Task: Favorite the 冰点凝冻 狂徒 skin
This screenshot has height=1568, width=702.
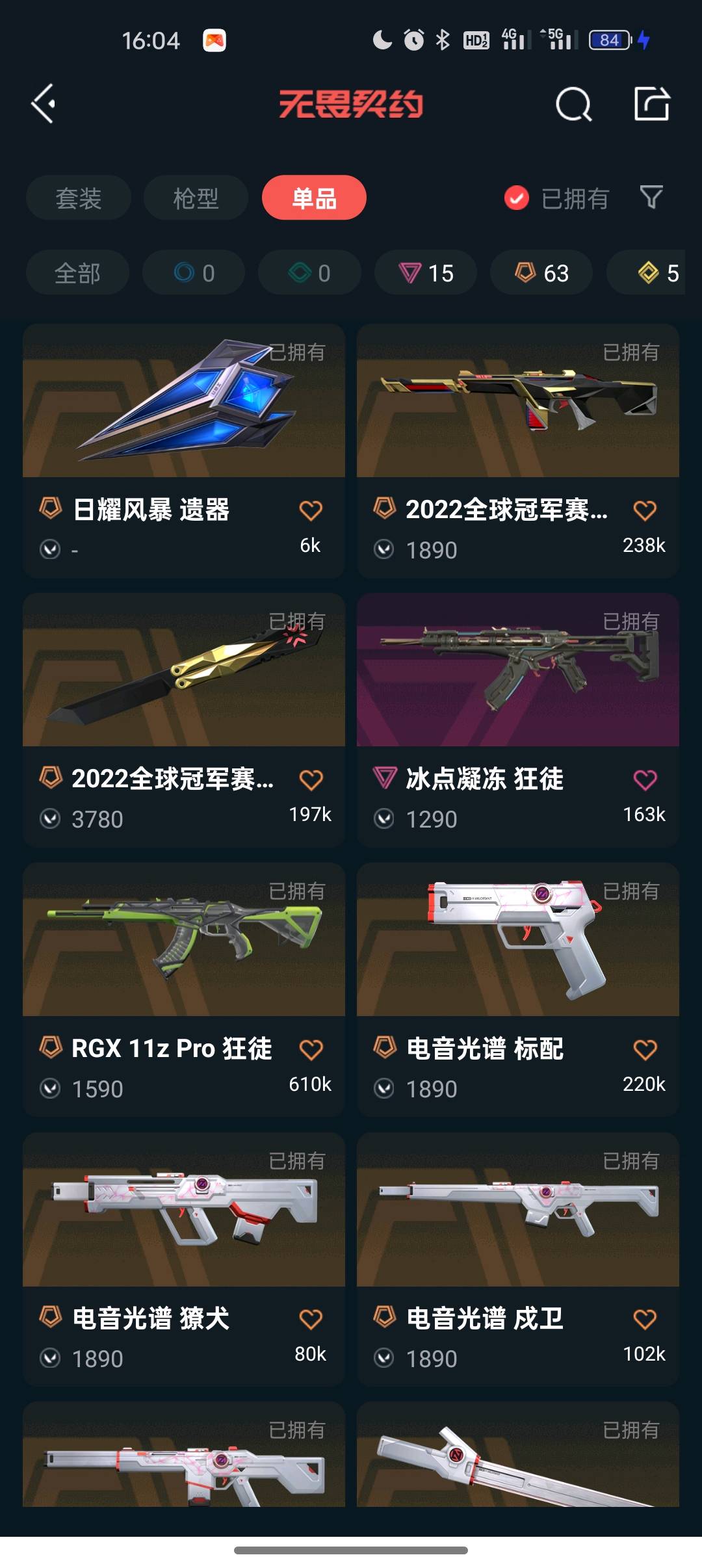Action: click(x=645, y=780)
